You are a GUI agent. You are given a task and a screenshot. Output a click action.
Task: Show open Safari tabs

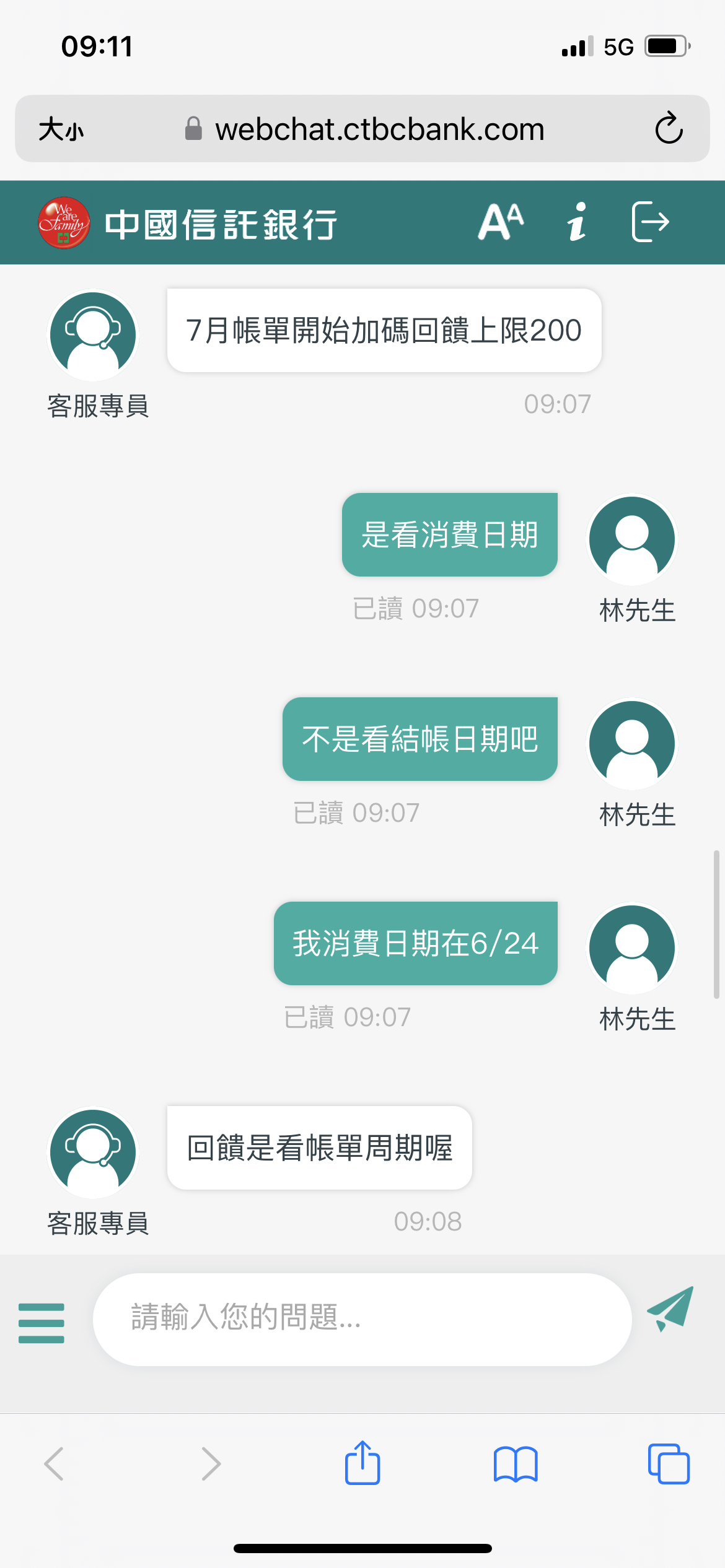click(669, 1464)
